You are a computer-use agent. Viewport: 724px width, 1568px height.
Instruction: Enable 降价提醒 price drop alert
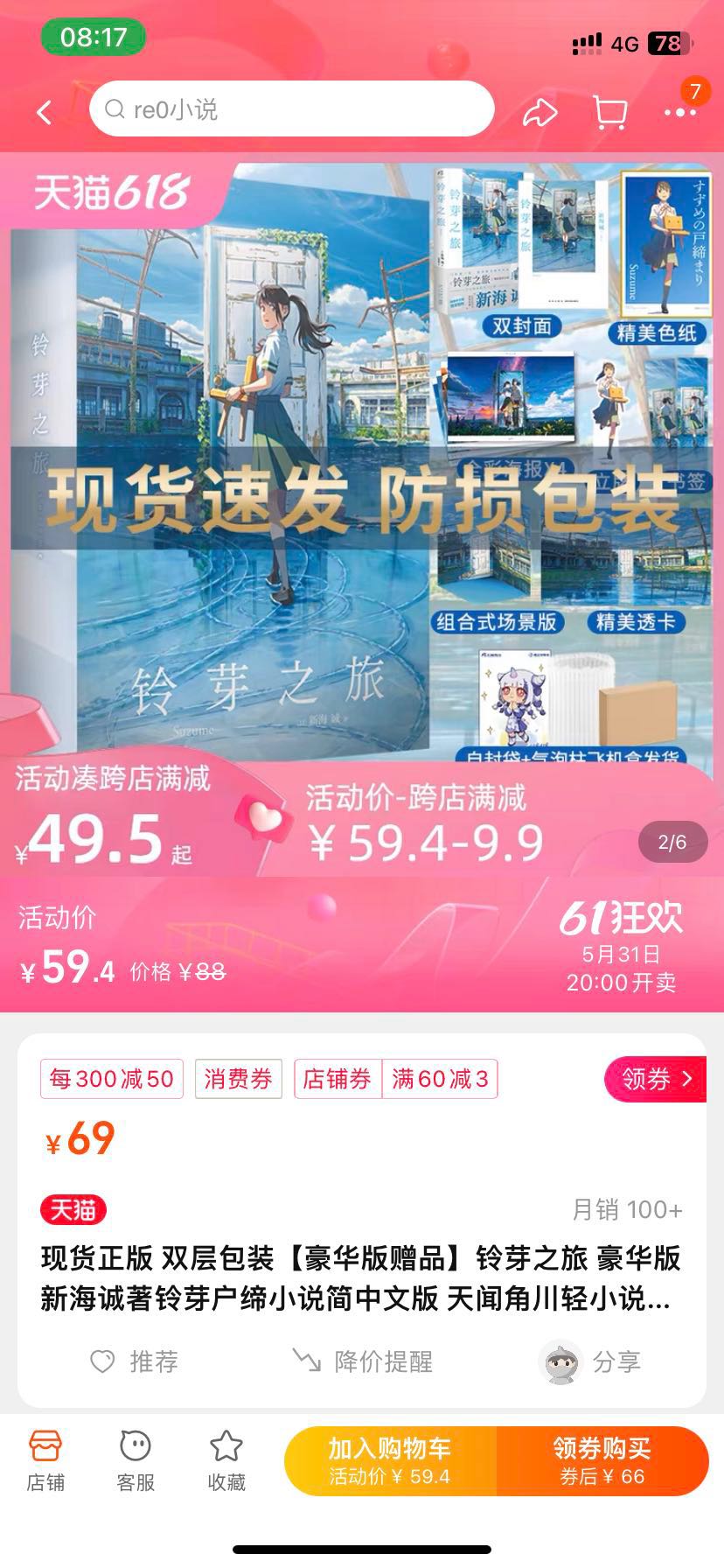(363, 1361)
